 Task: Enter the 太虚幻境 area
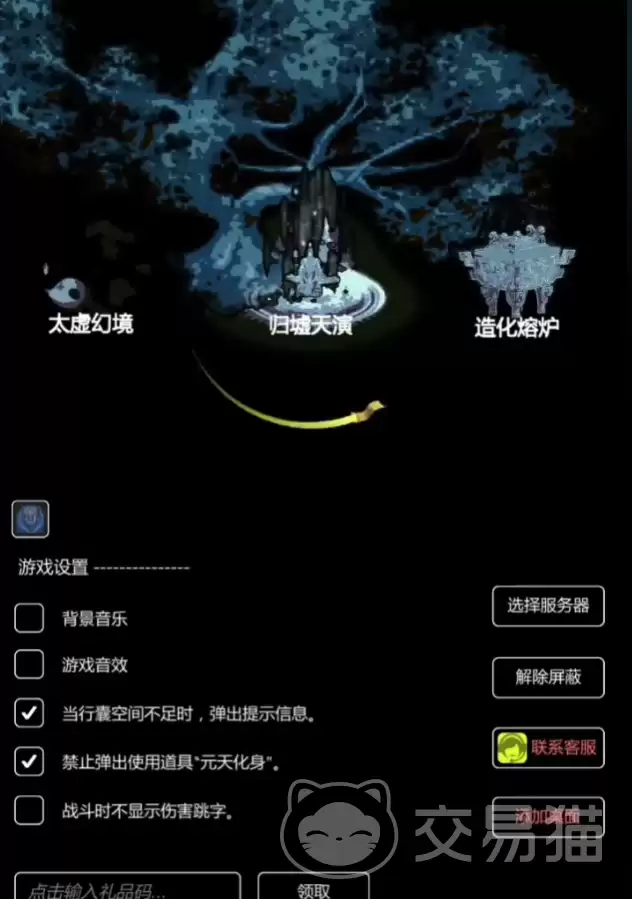(90, 306)
